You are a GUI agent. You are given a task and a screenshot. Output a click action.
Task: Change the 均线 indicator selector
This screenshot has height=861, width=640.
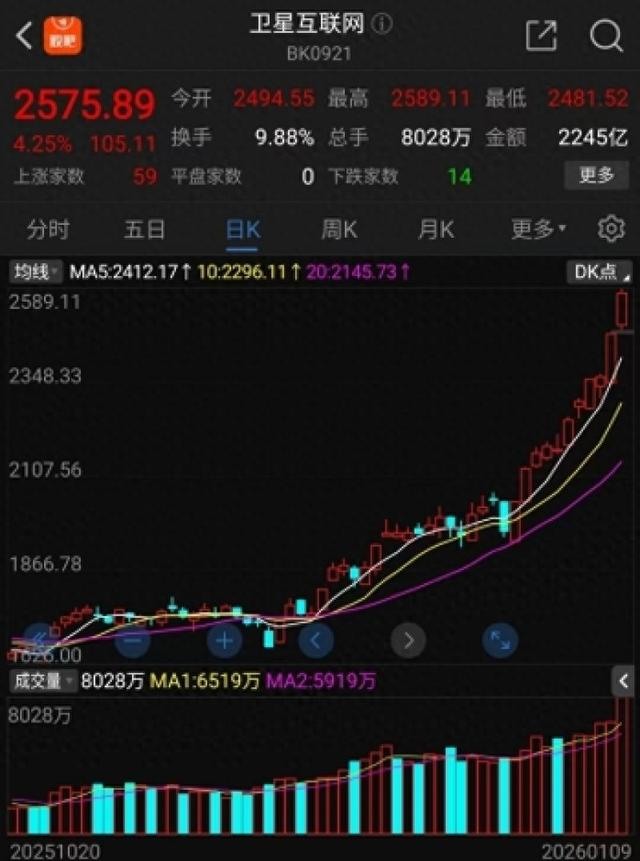click(36, 271)
